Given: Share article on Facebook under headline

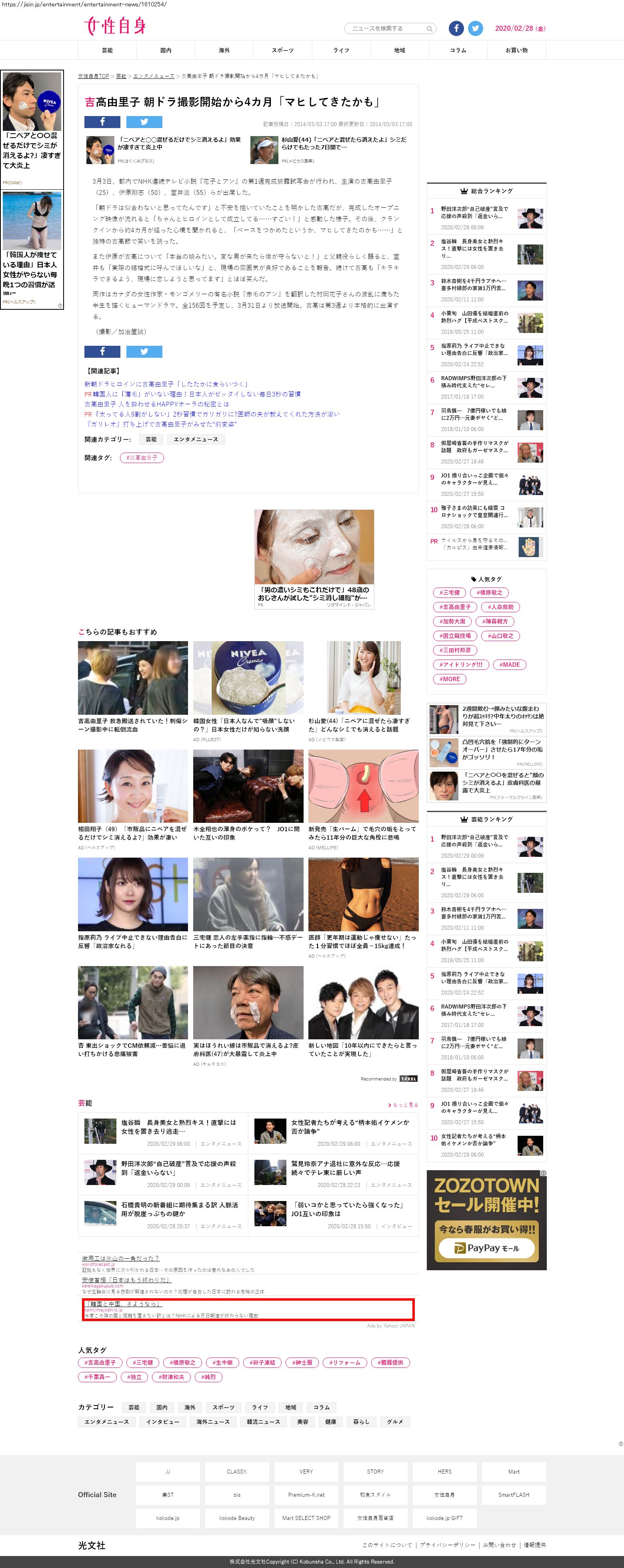Looking at the screenshot, I should [102, 122].
